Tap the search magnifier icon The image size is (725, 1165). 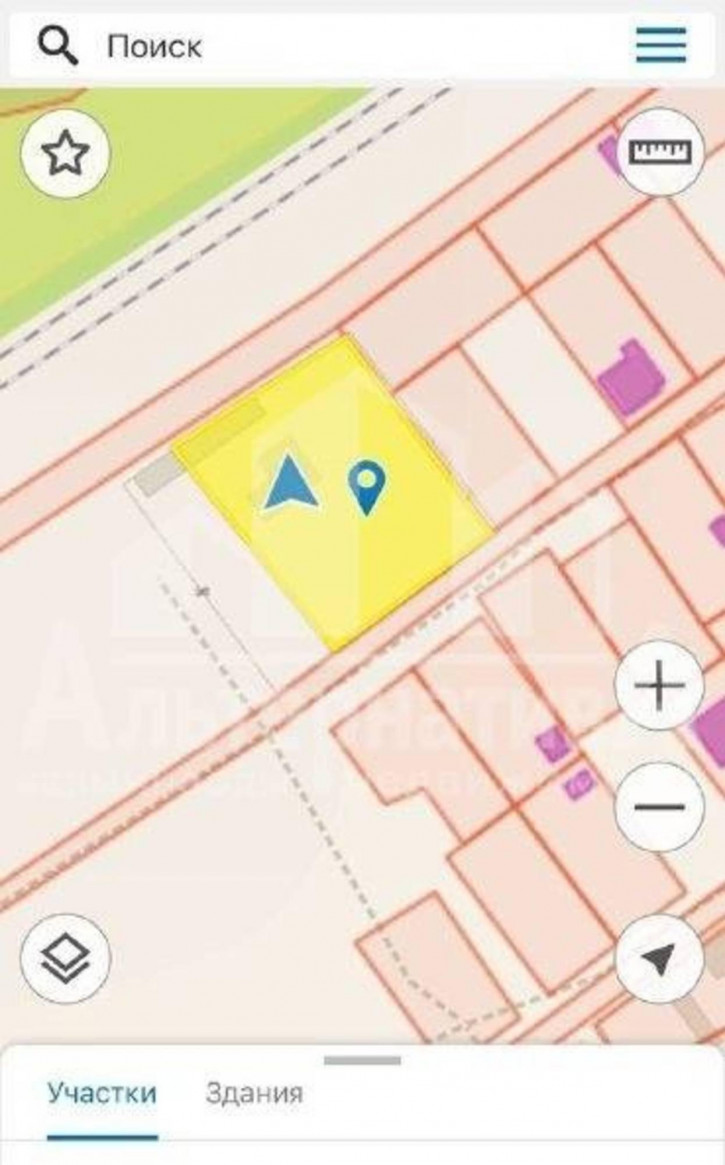tap(58, 46)
